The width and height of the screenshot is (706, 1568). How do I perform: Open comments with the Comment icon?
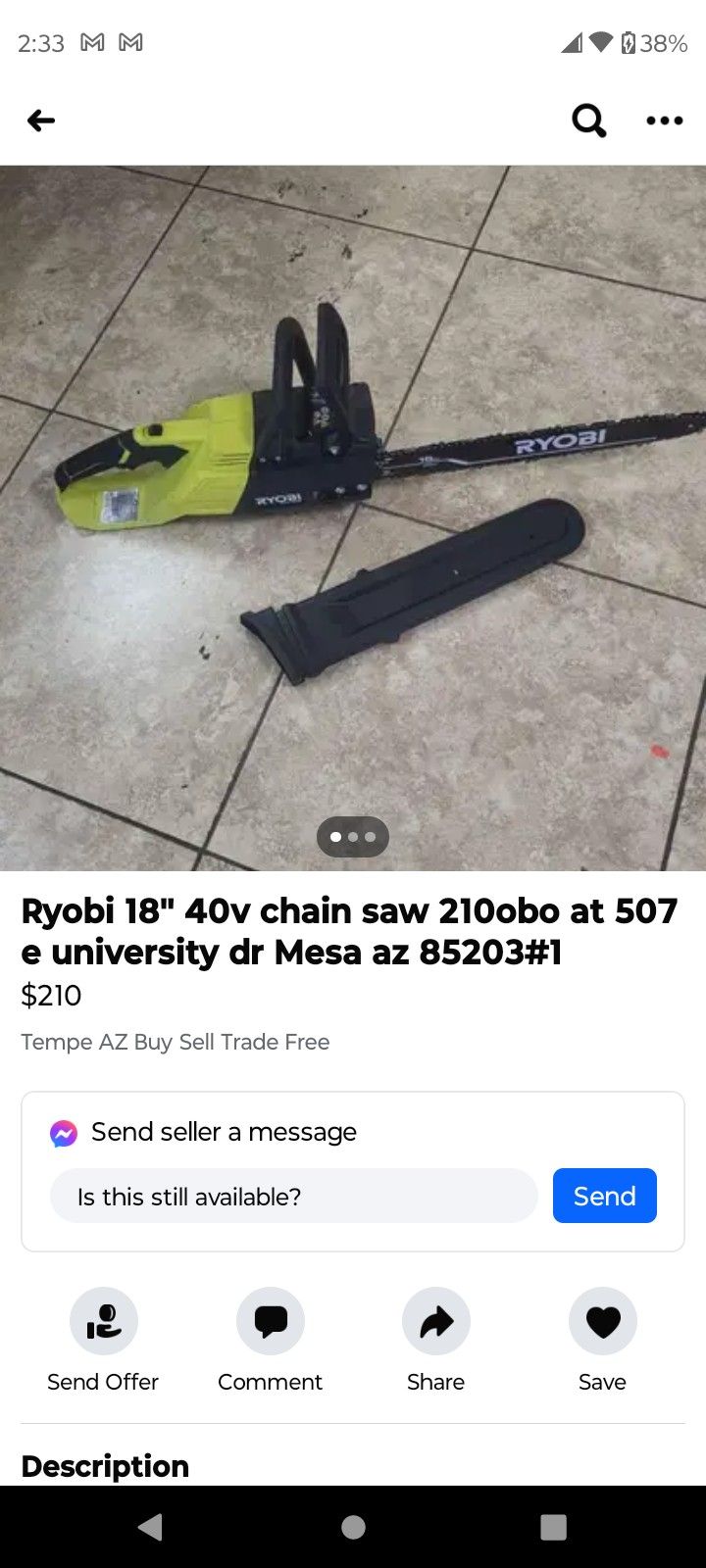point(270,1320)
